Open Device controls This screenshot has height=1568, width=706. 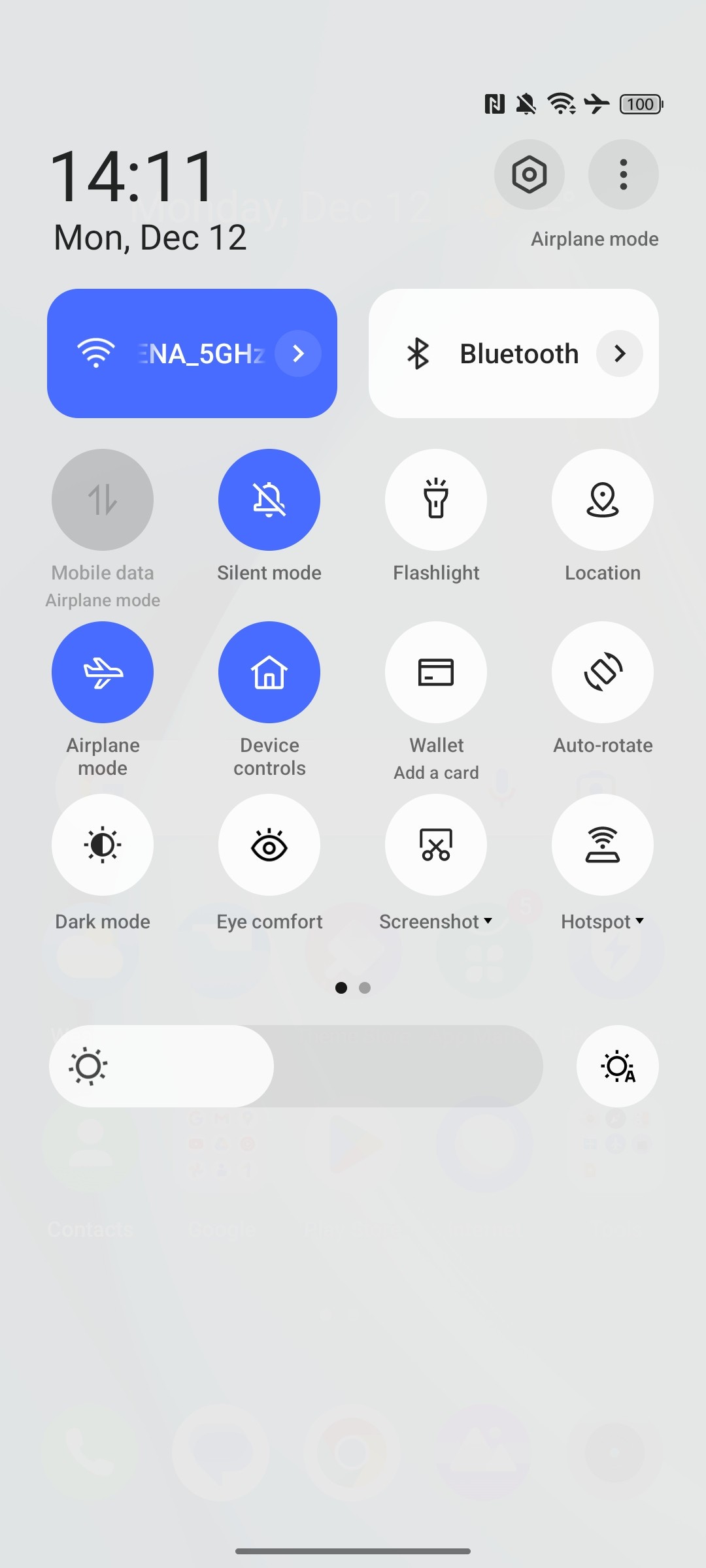point(269,672)
